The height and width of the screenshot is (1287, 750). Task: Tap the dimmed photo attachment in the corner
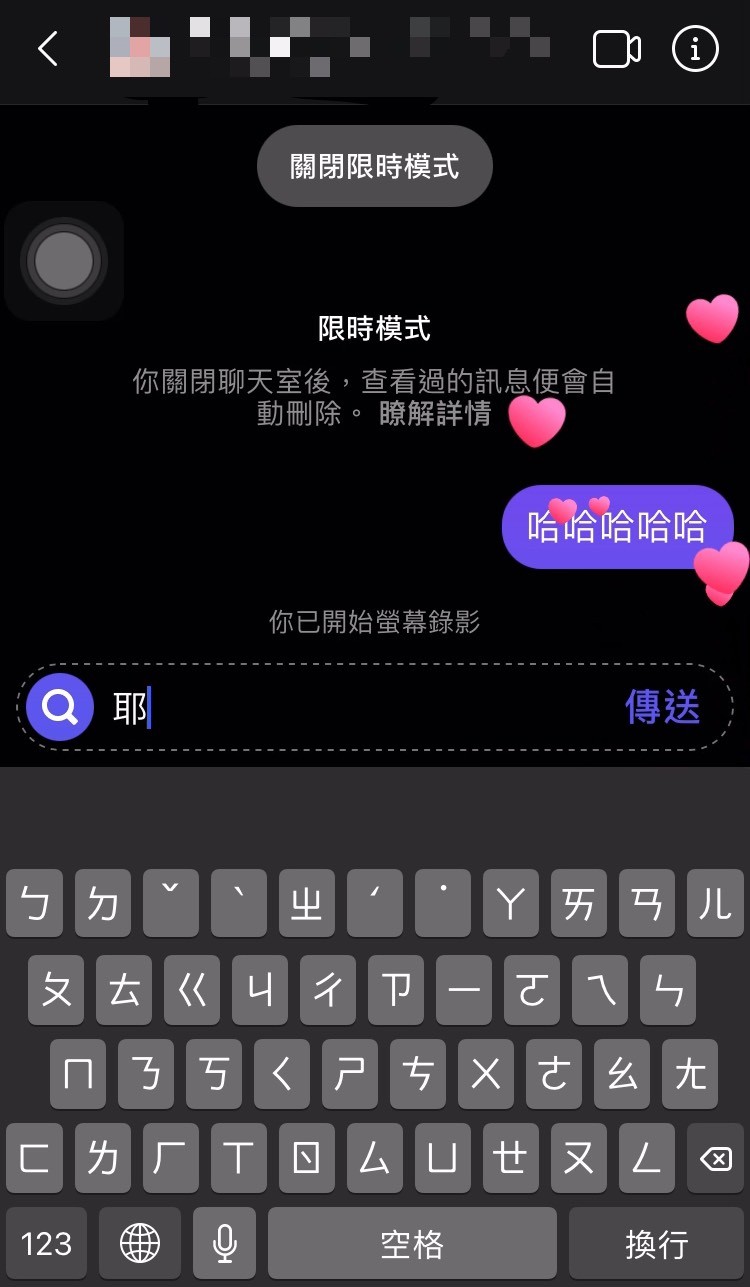64,260
